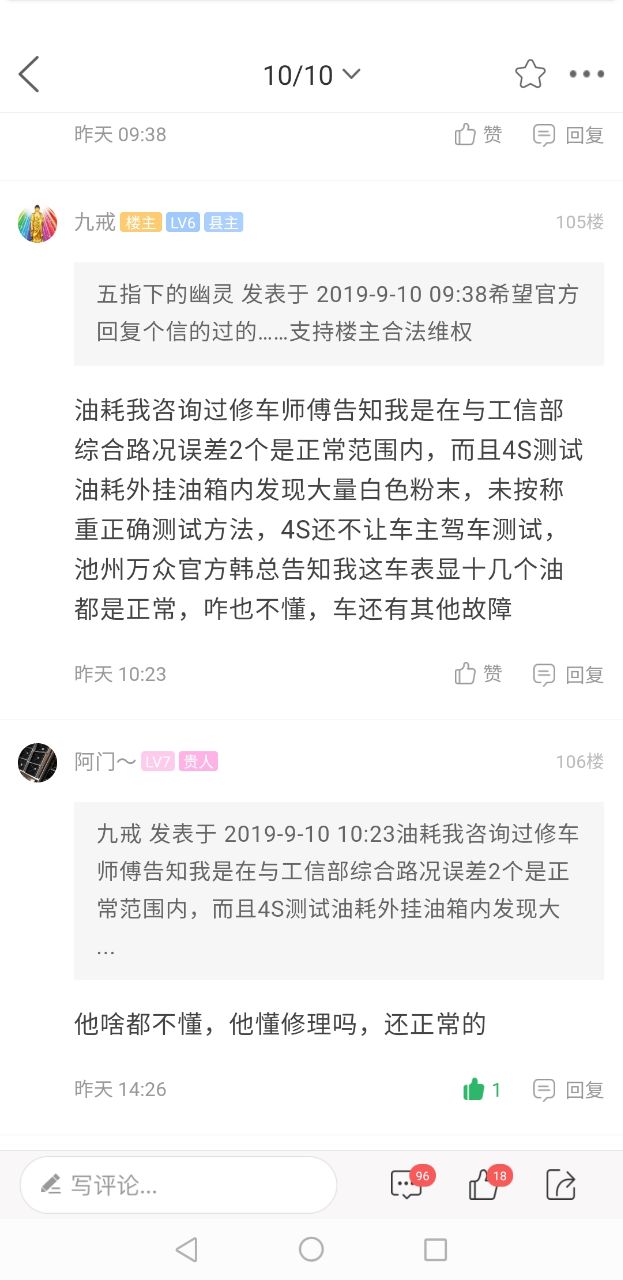Open the comments icon showing 96

click(x=406, y=1185)
